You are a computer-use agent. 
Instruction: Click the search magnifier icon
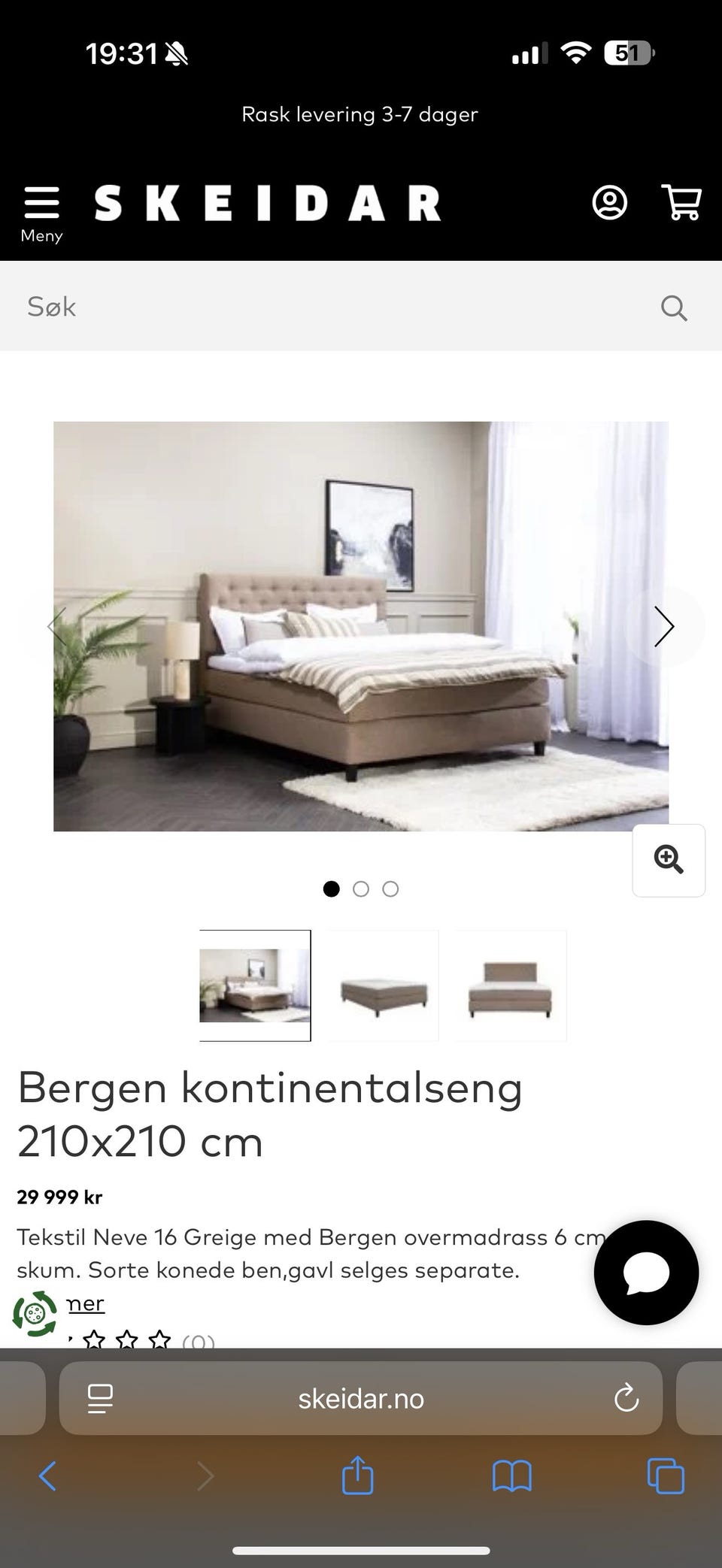coord(673,307)
